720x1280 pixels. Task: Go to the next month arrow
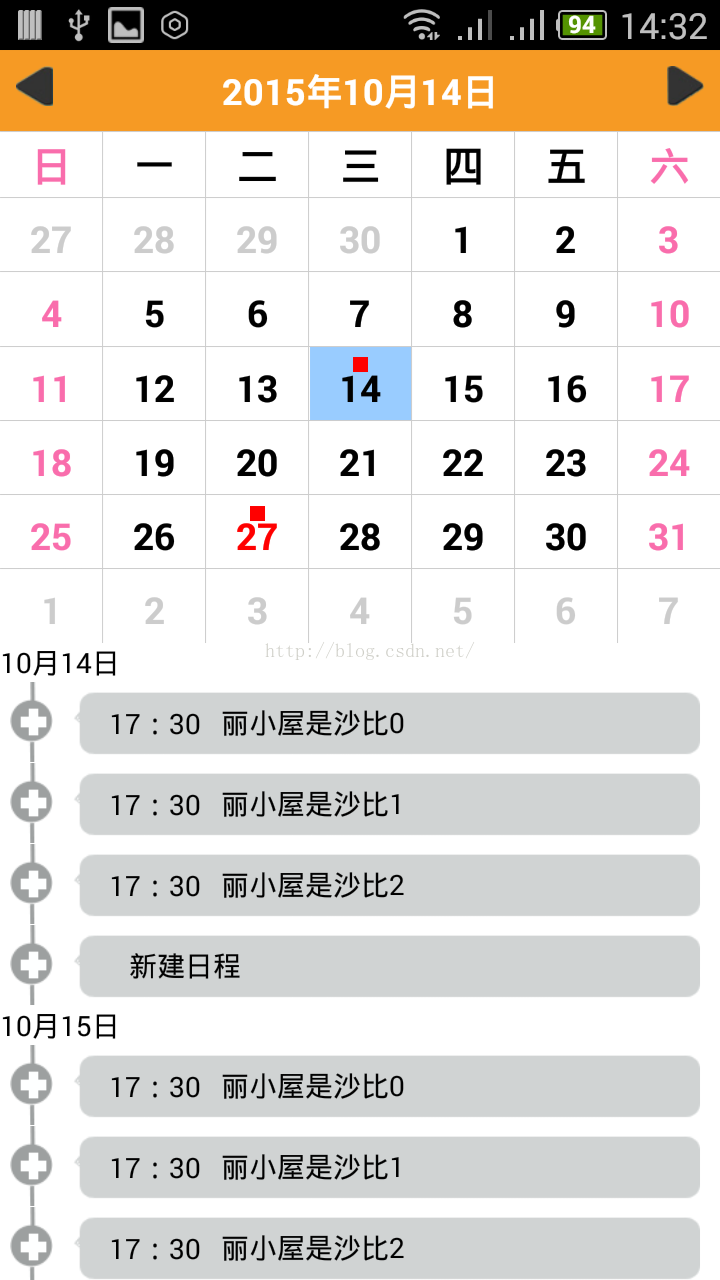(x=685, y=87)
